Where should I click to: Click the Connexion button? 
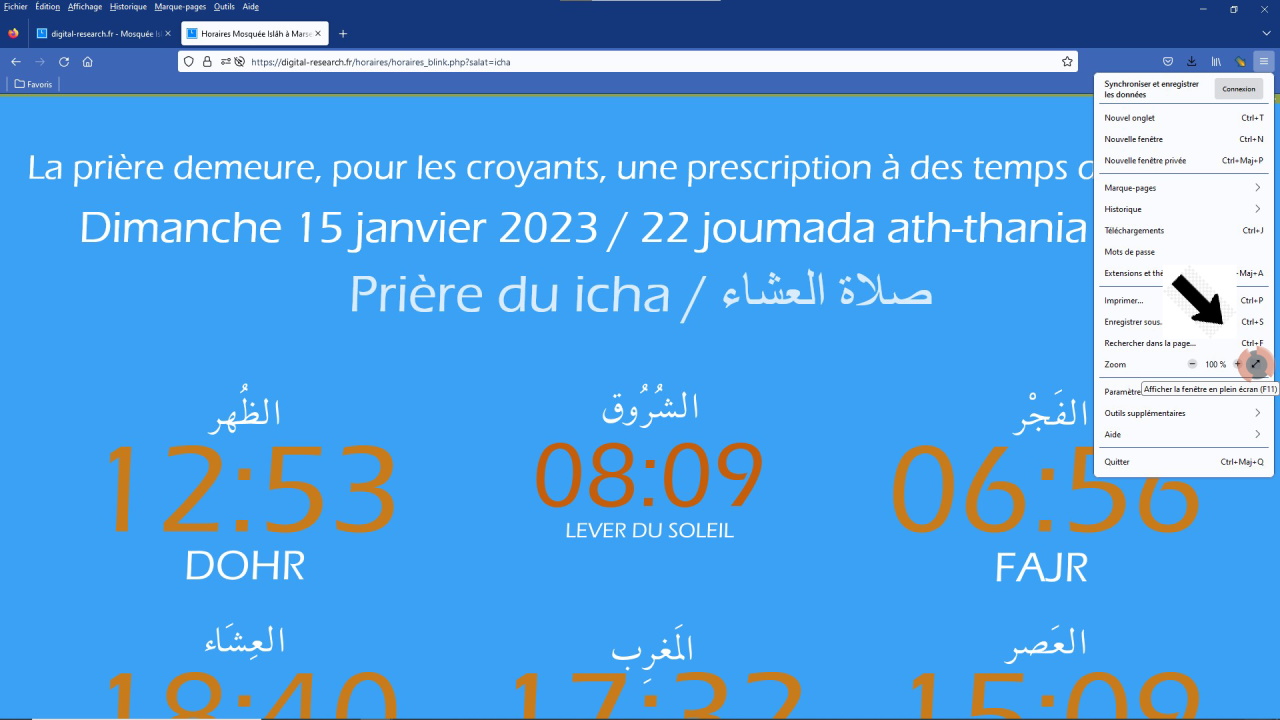click(x=1238, y=89)
